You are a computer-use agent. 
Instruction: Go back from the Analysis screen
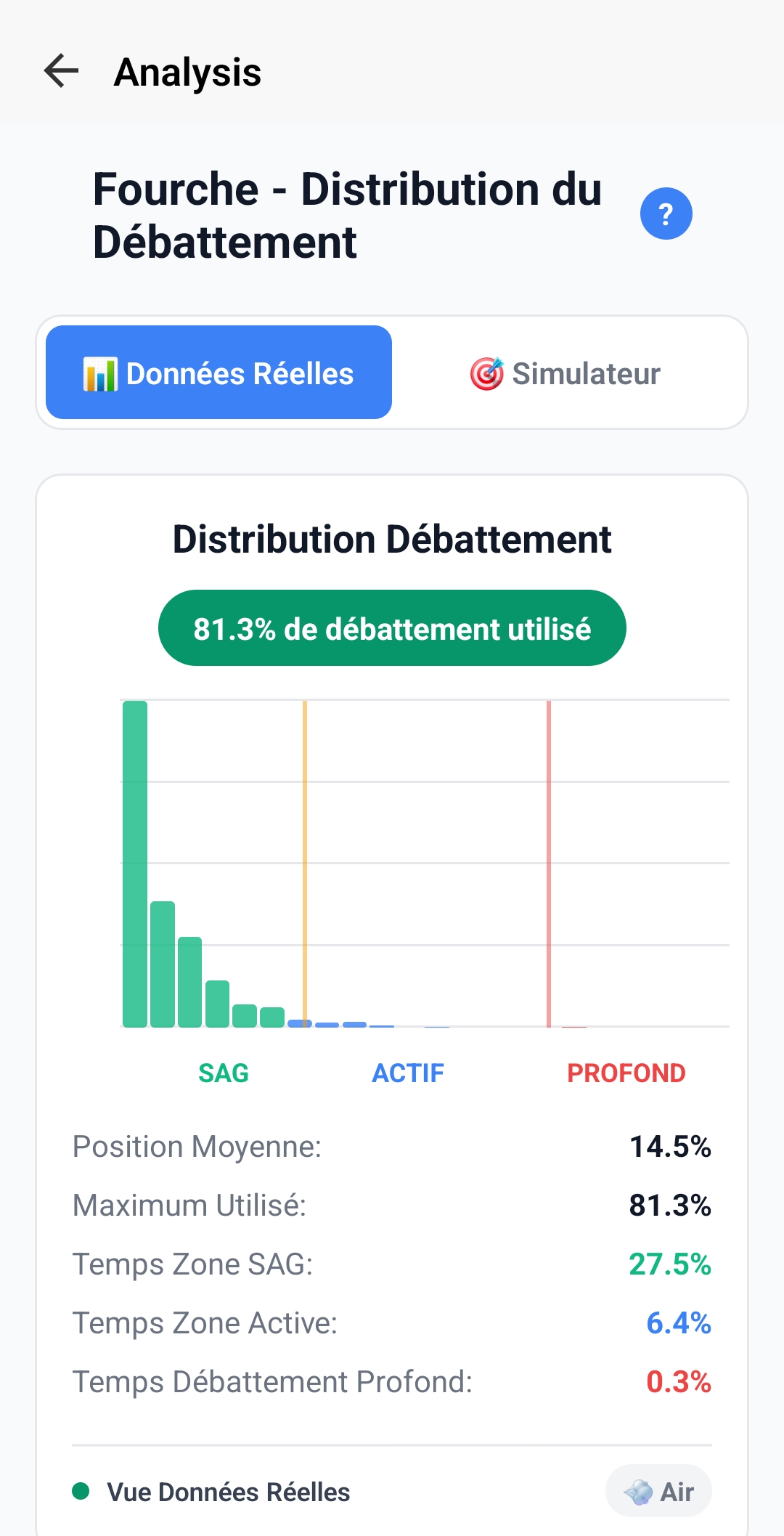click(x=61, y=71)
